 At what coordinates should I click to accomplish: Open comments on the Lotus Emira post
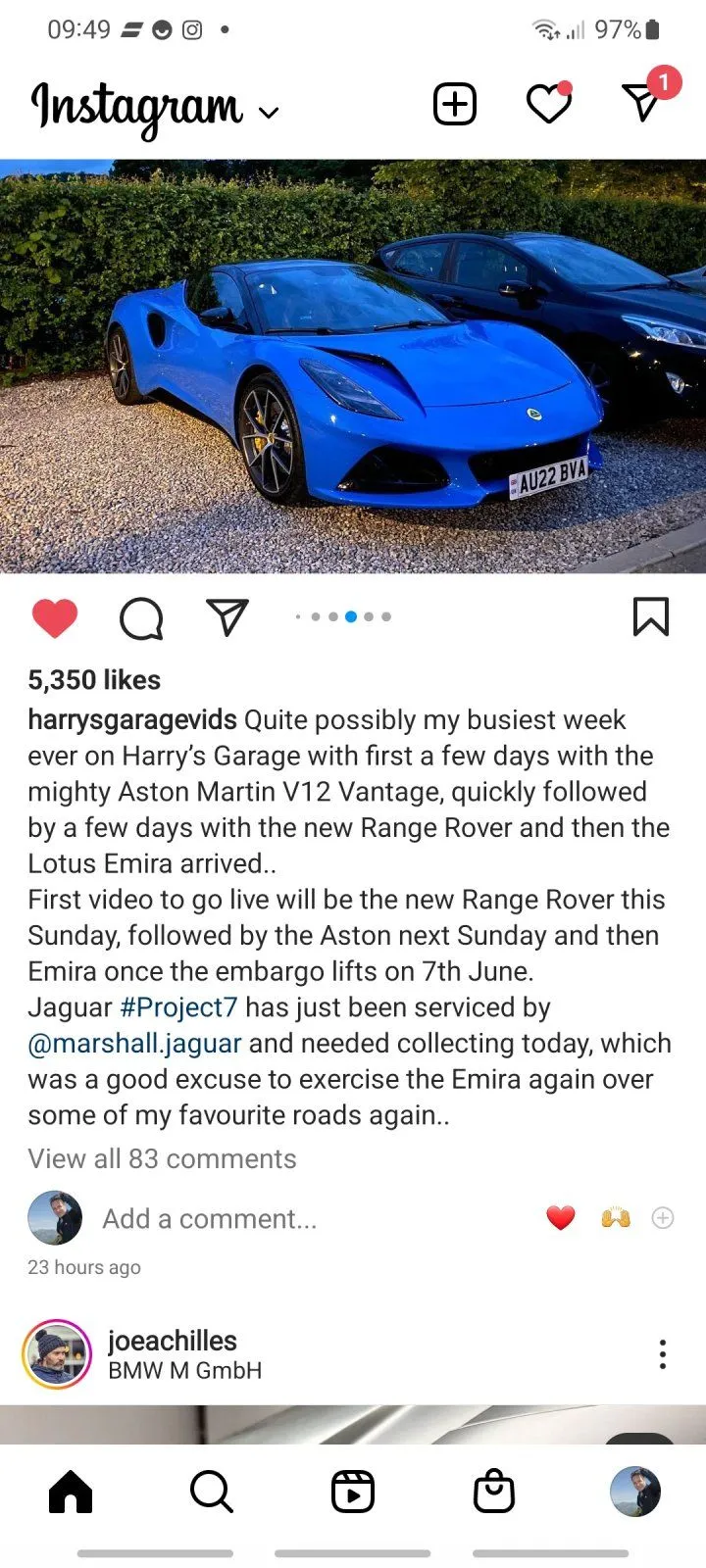click(141, 618)
